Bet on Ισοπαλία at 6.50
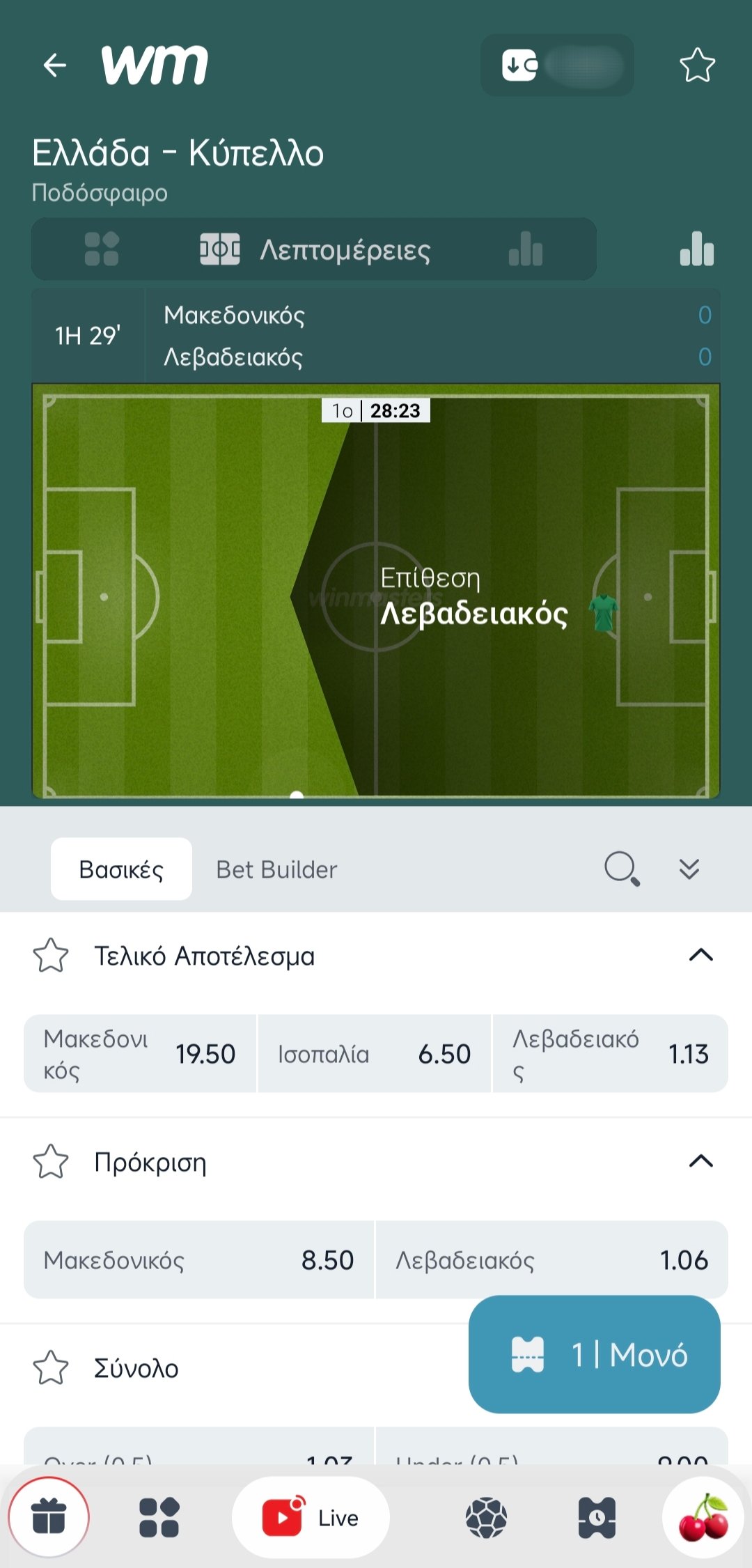Screen dimensions: 752x1568 tap(375, 1053)
